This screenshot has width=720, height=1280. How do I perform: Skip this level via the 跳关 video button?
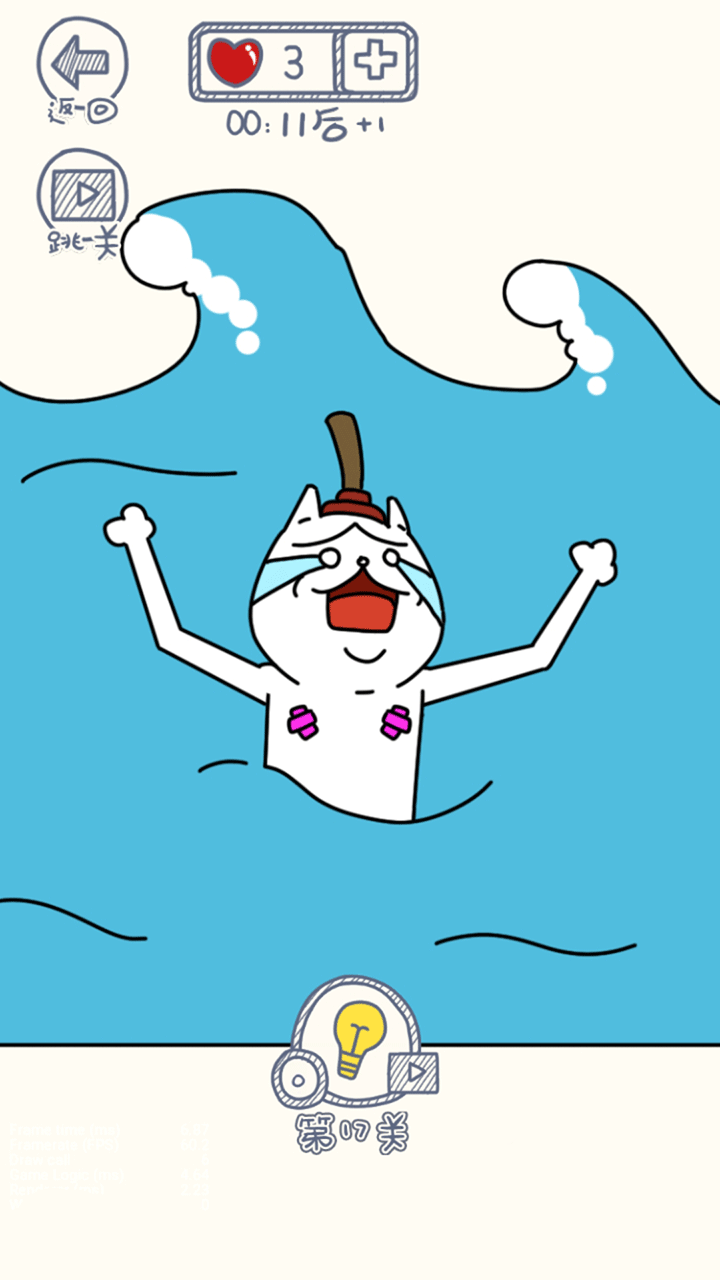[x=84, y=190]
